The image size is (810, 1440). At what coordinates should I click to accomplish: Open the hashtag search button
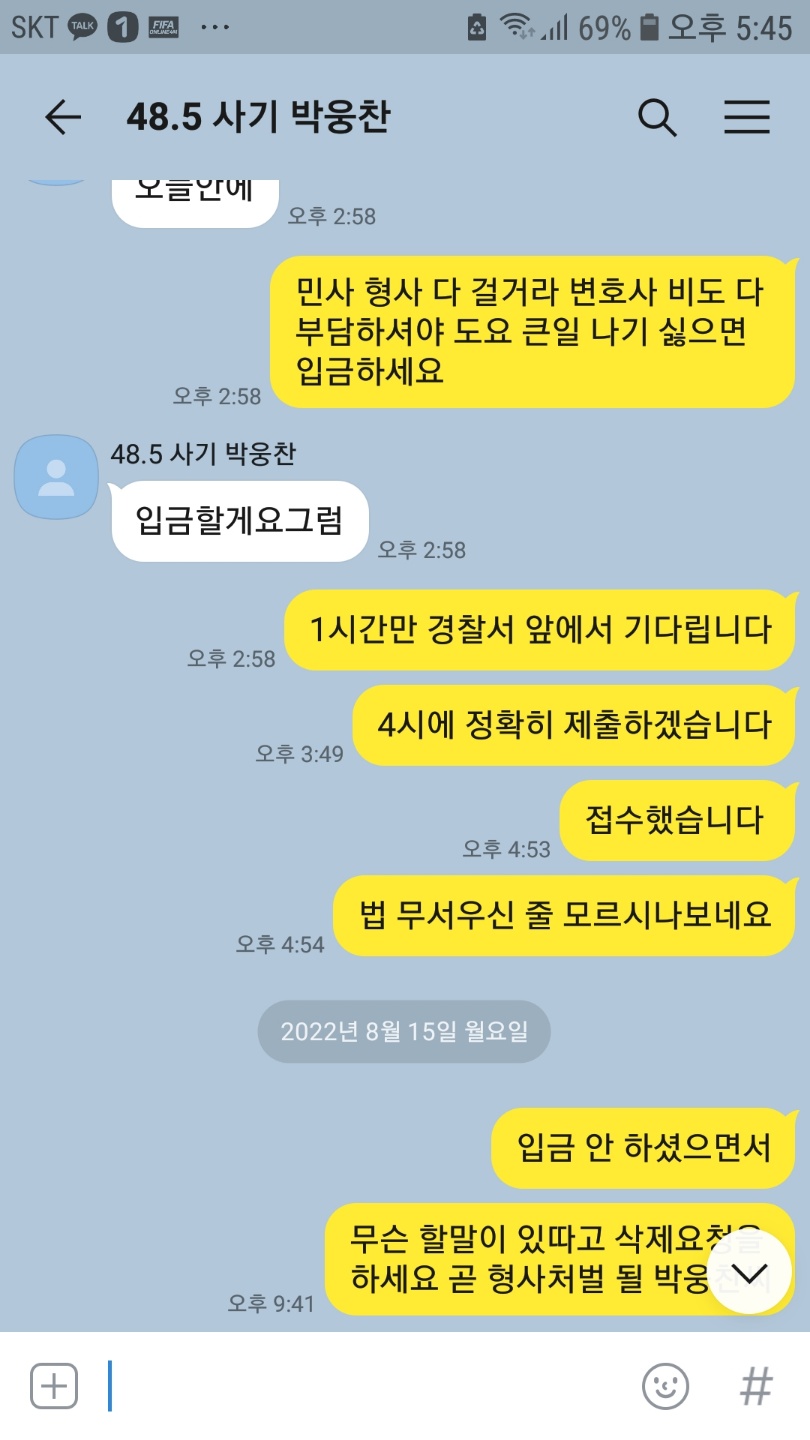[x=756, y=1386]
